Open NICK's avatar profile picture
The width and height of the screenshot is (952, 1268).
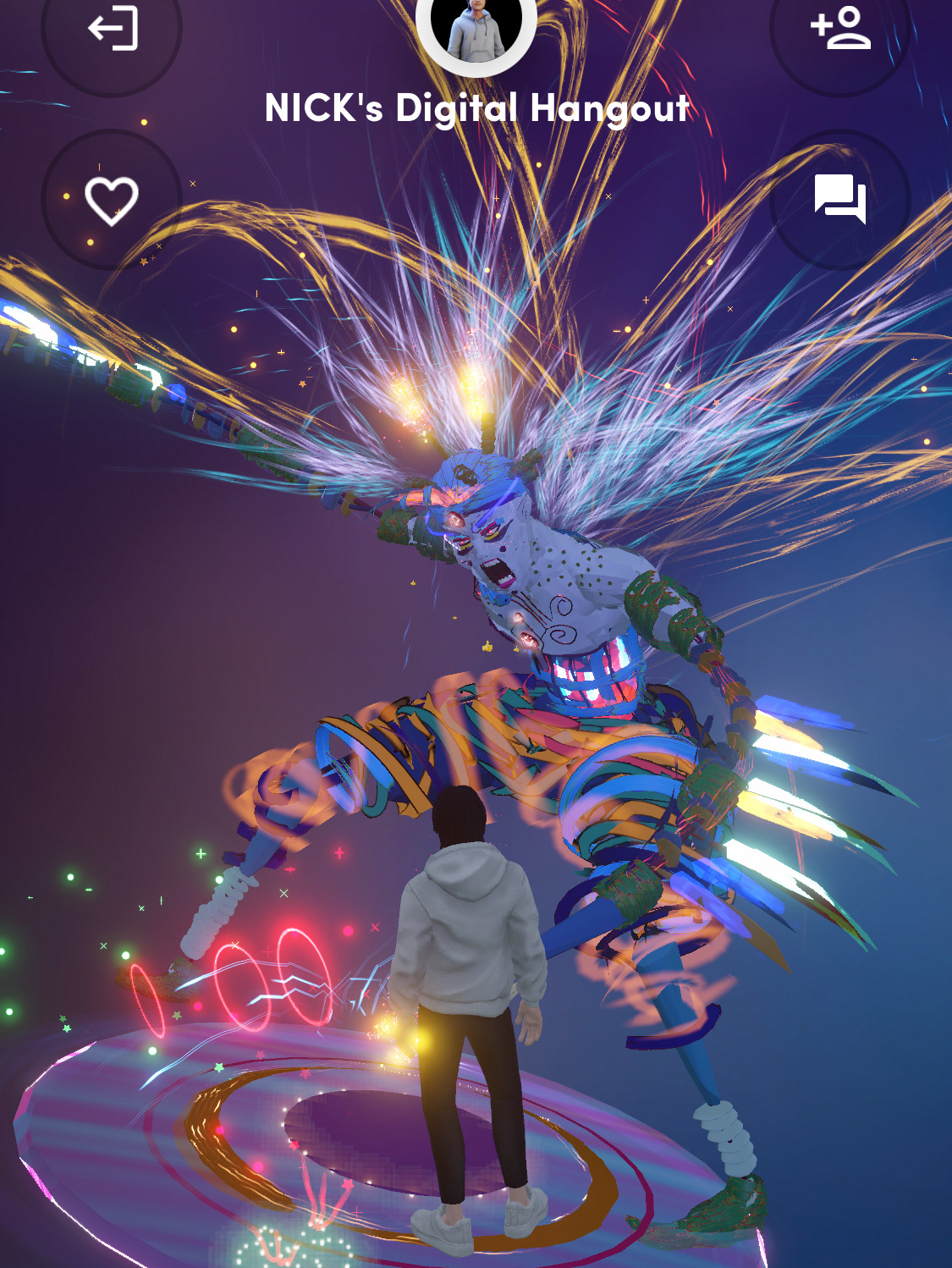point(476,29)
